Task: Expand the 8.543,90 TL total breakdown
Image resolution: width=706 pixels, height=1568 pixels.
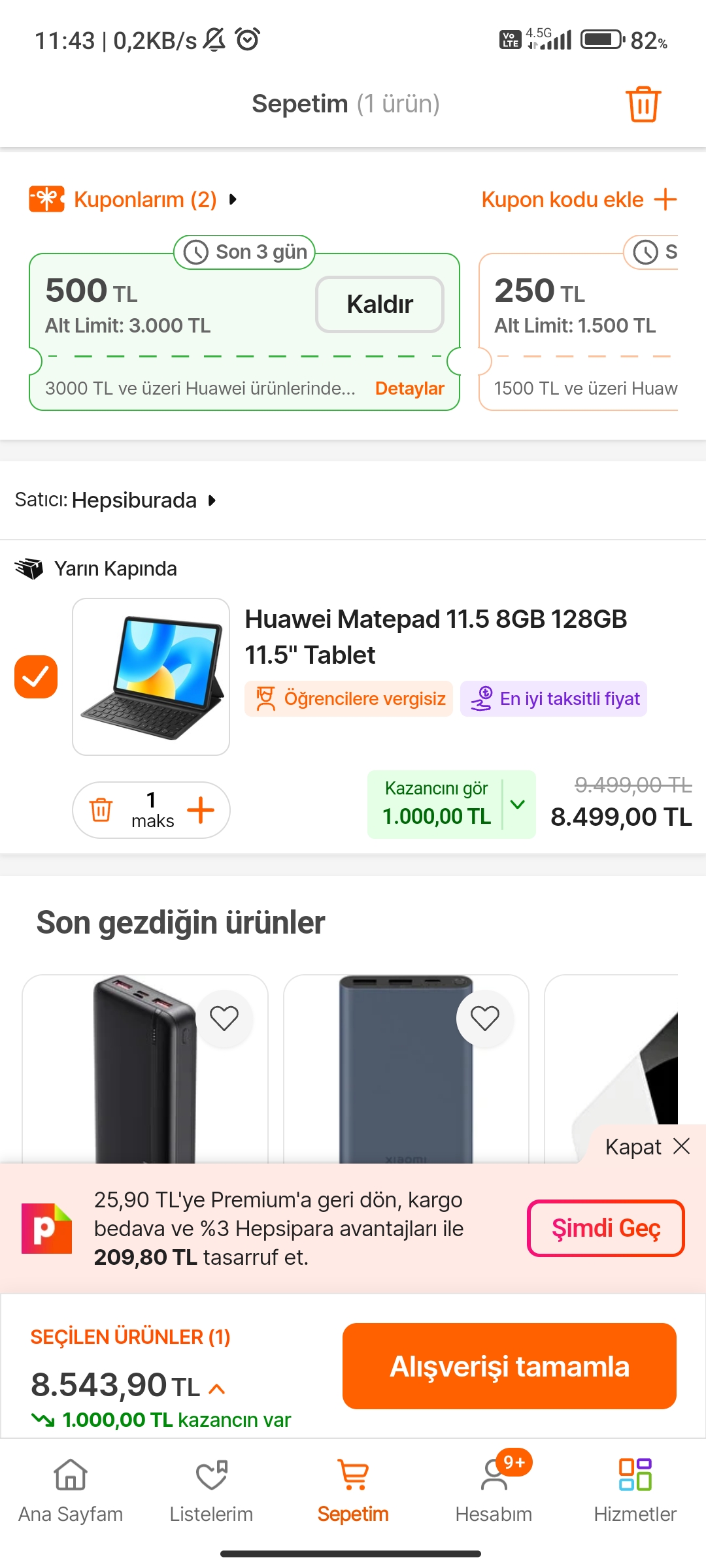Action: (x=217, y=1388)
